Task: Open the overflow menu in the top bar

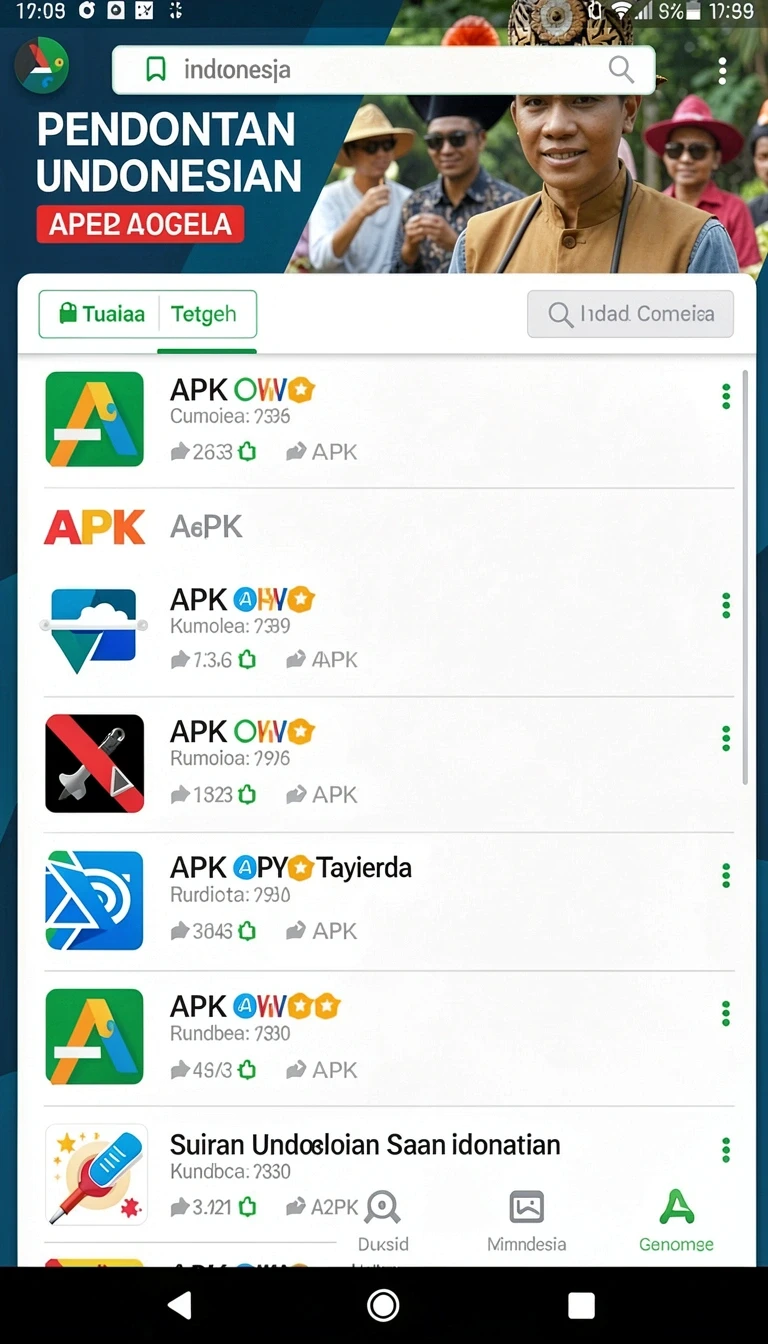Action: [722, 71]
